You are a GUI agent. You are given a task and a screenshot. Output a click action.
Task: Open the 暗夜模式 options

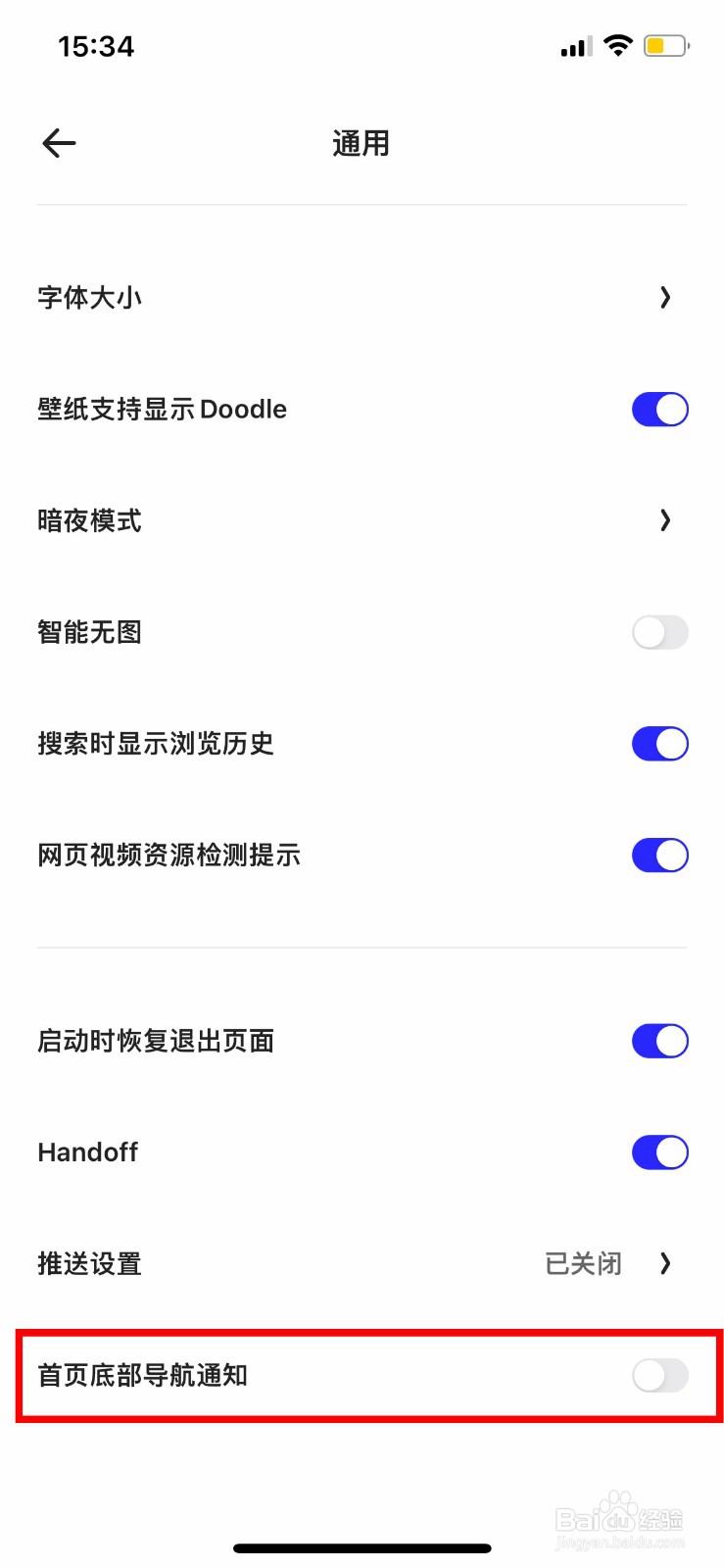[362, 520]
